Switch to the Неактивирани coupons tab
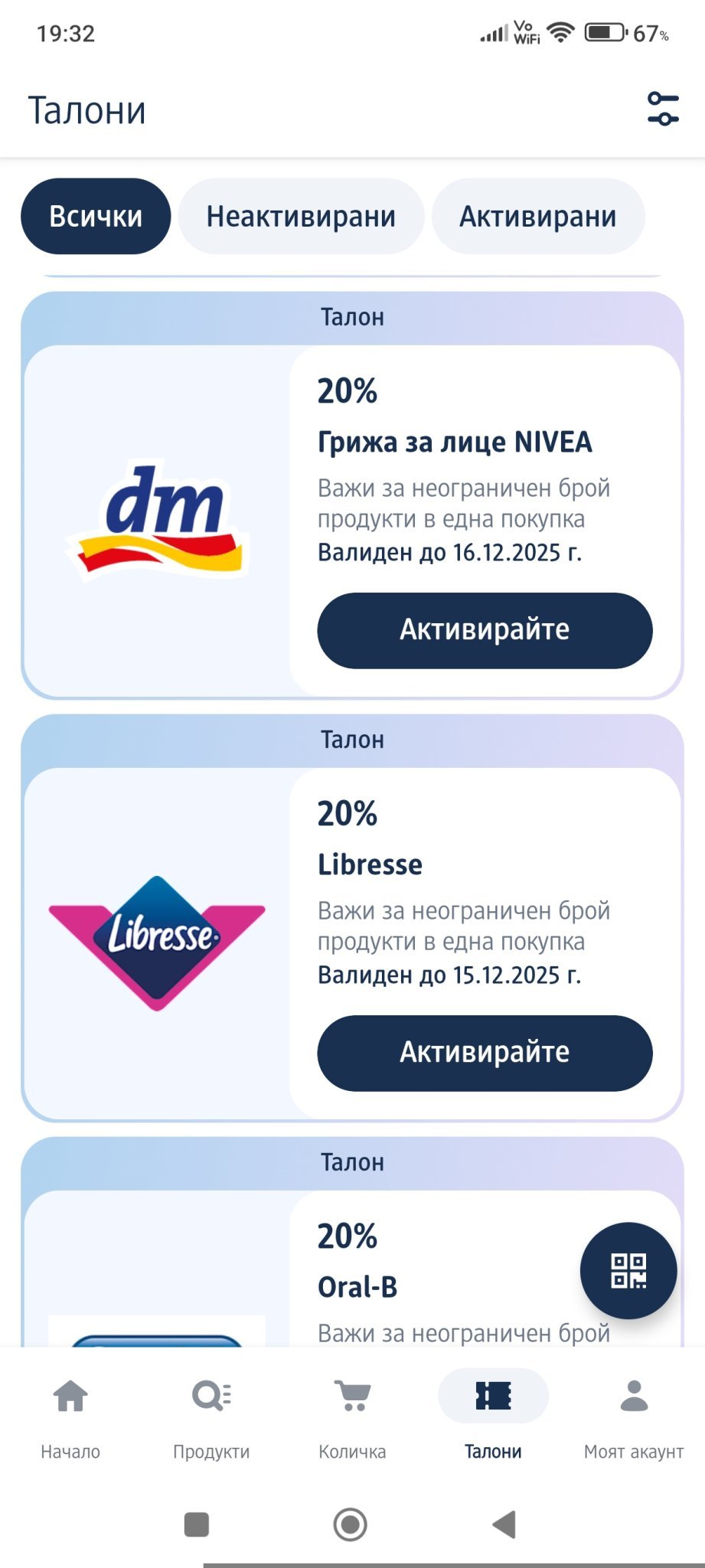 tap(301, 217)
